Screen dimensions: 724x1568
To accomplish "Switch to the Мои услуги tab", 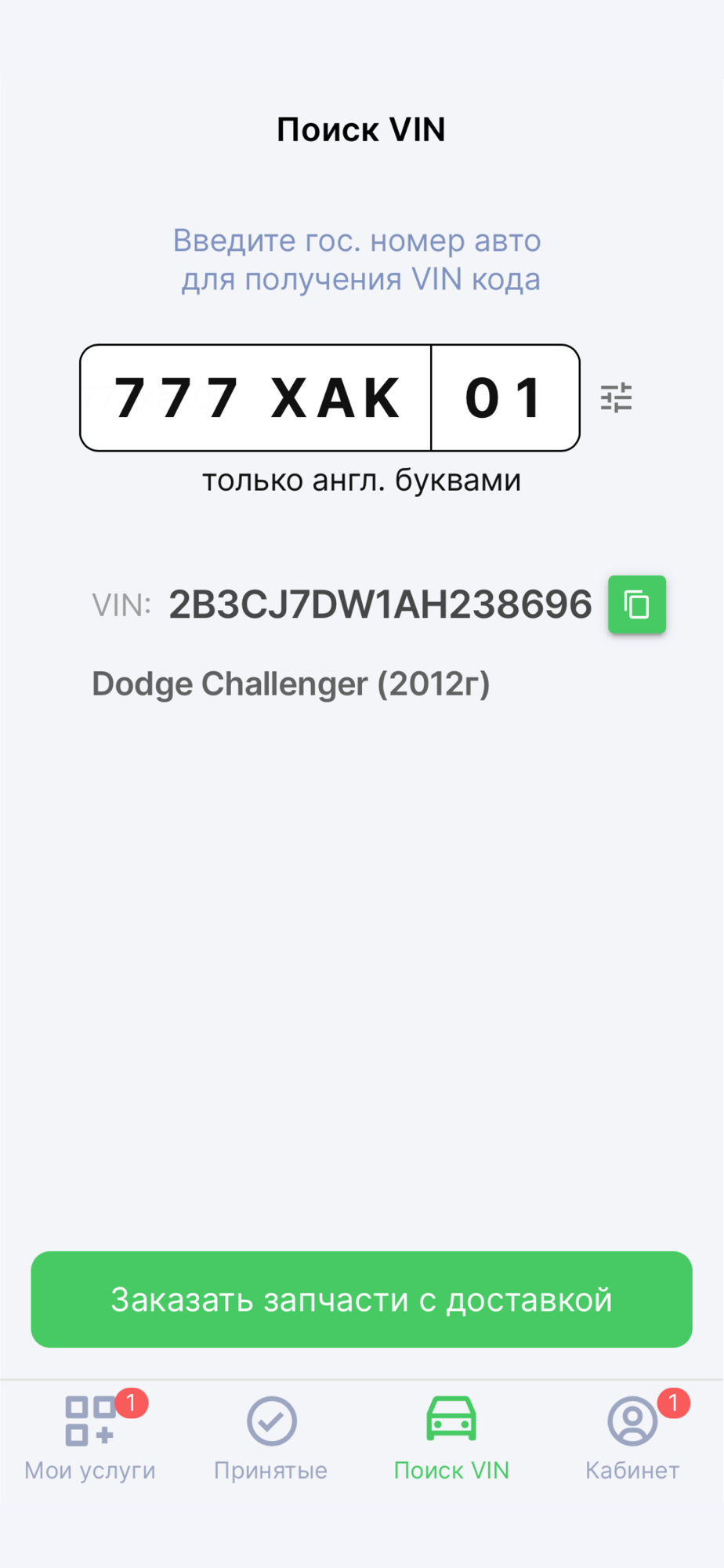I will point(90,1439).
